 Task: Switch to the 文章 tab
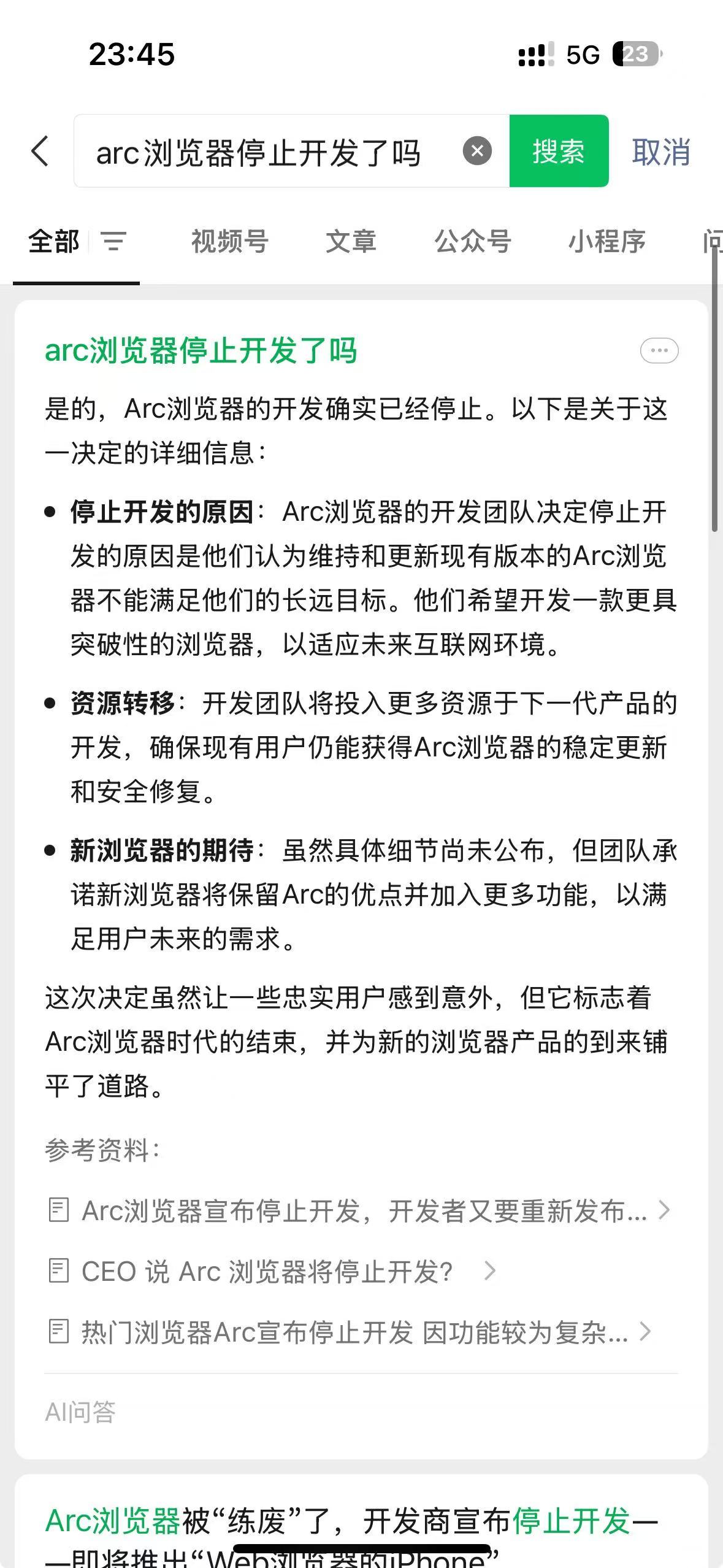[351, 241]
